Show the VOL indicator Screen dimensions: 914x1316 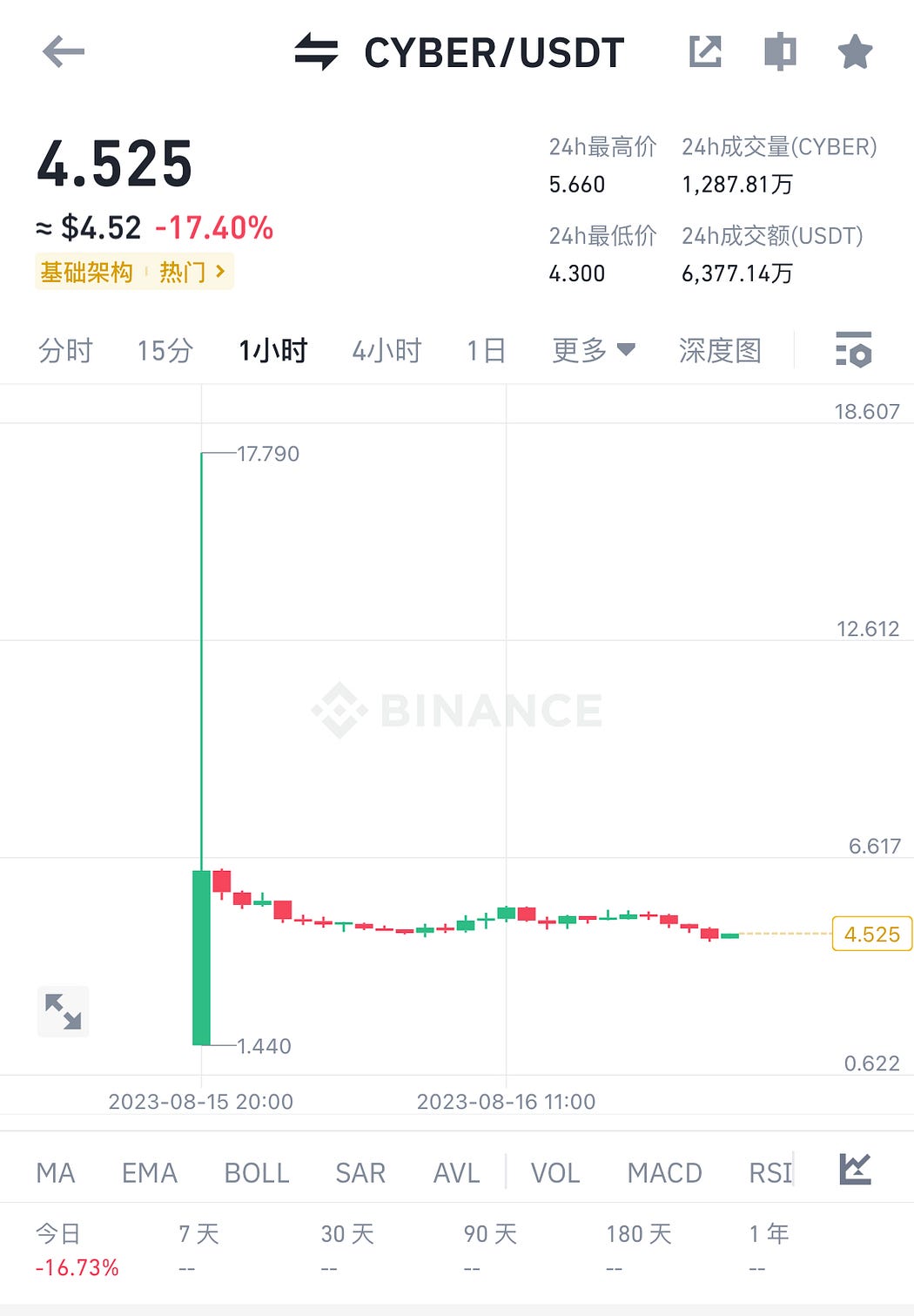[x=555, y=1173]
